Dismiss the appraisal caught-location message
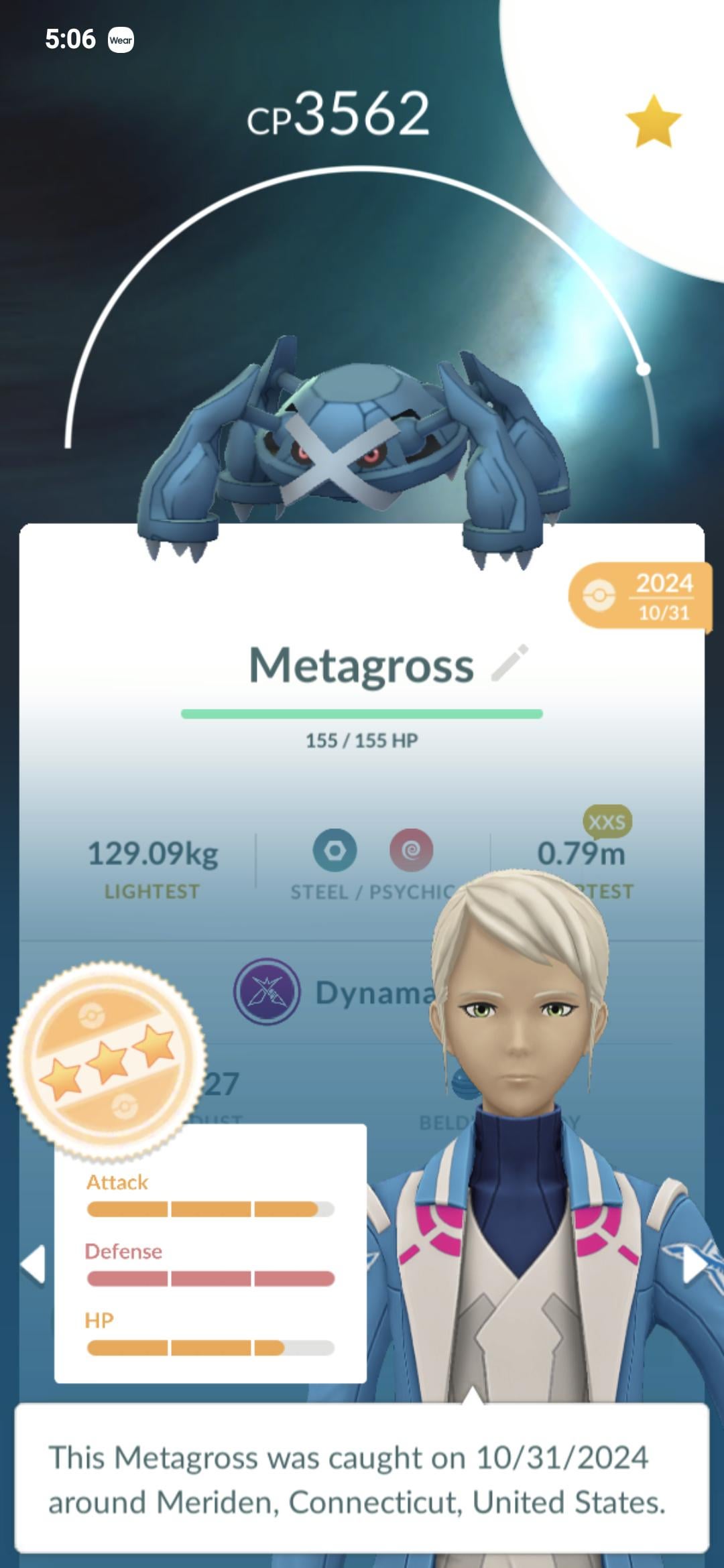 (x=362, y=1478)
